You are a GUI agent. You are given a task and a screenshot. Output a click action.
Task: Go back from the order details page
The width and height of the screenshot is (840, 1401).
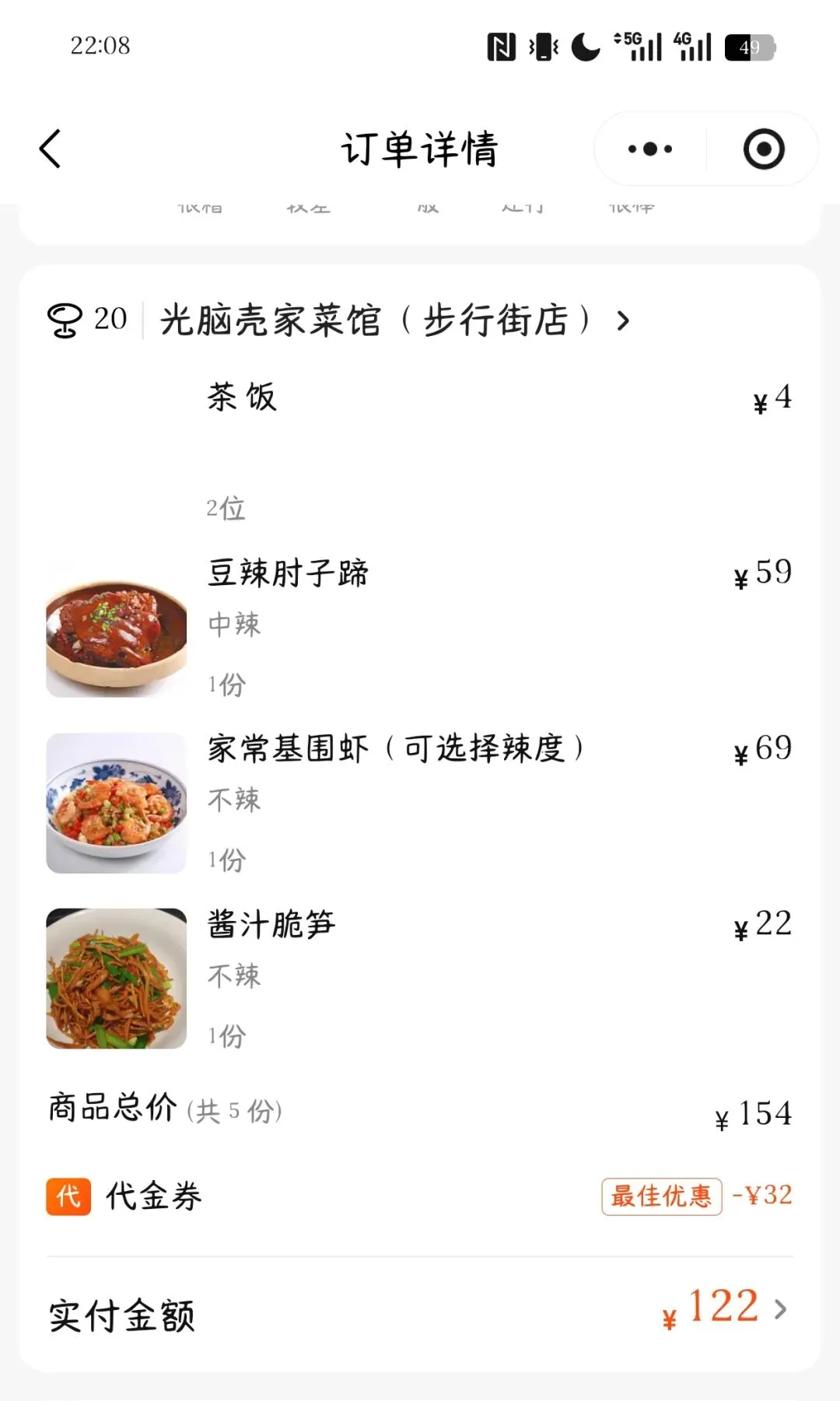pyautogui.click(x=51, y=149)
